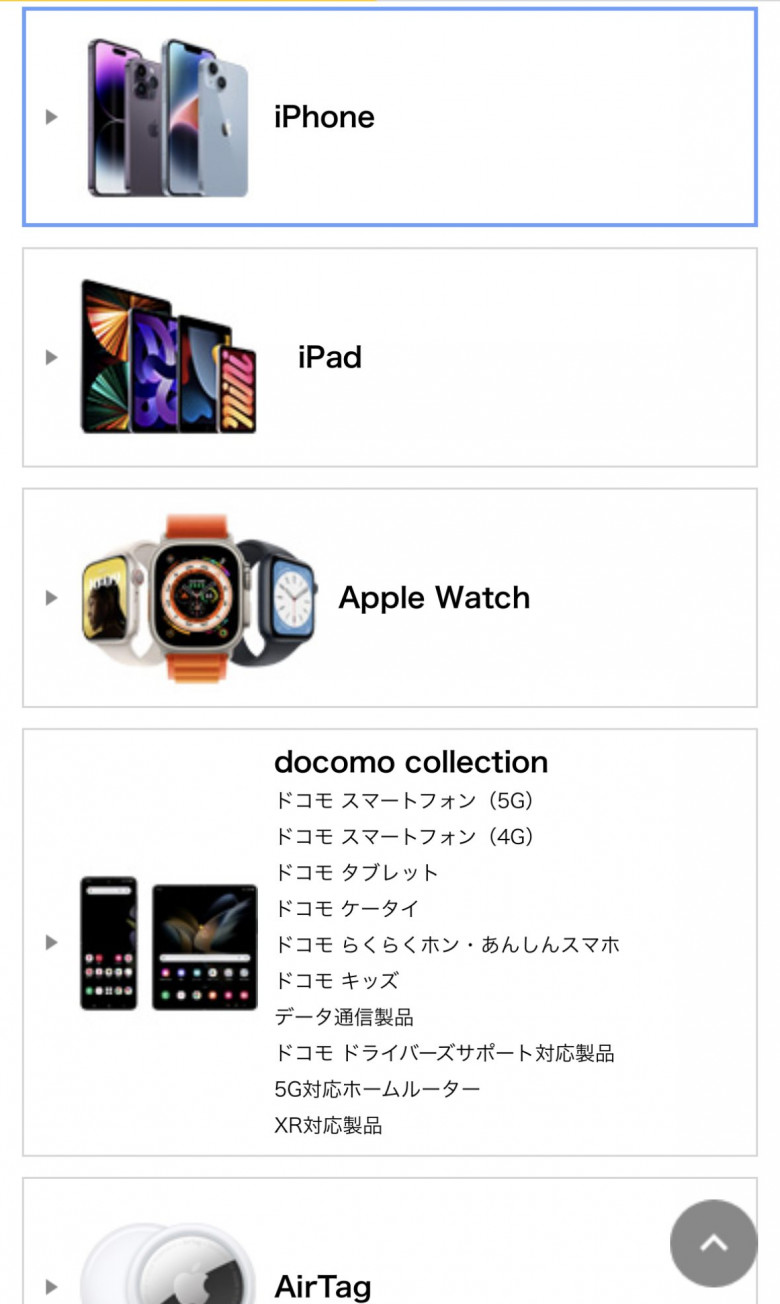Open the iPhone product category
This screenshot has height=1304, width=780.
pos(324,117)
